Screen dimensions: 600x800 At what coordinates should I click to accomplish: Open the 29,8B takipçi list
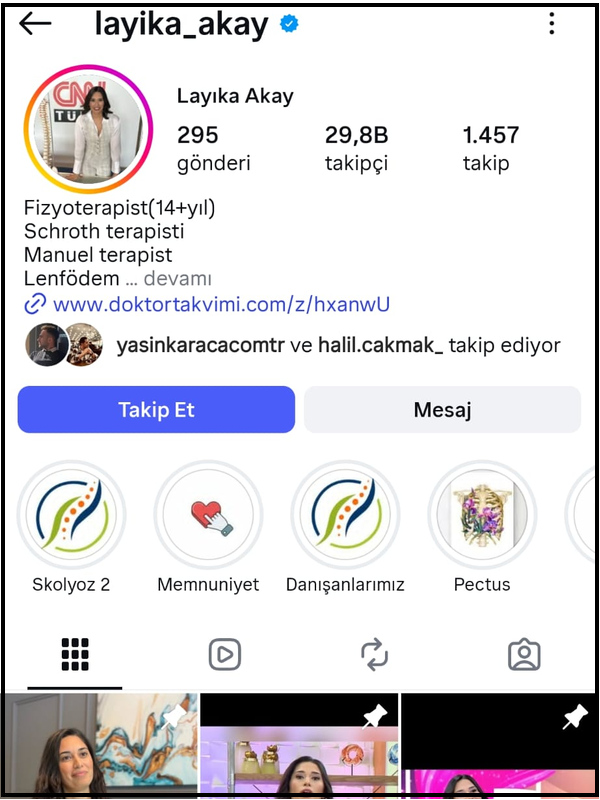pyautogui.click(x=356, y=147)
